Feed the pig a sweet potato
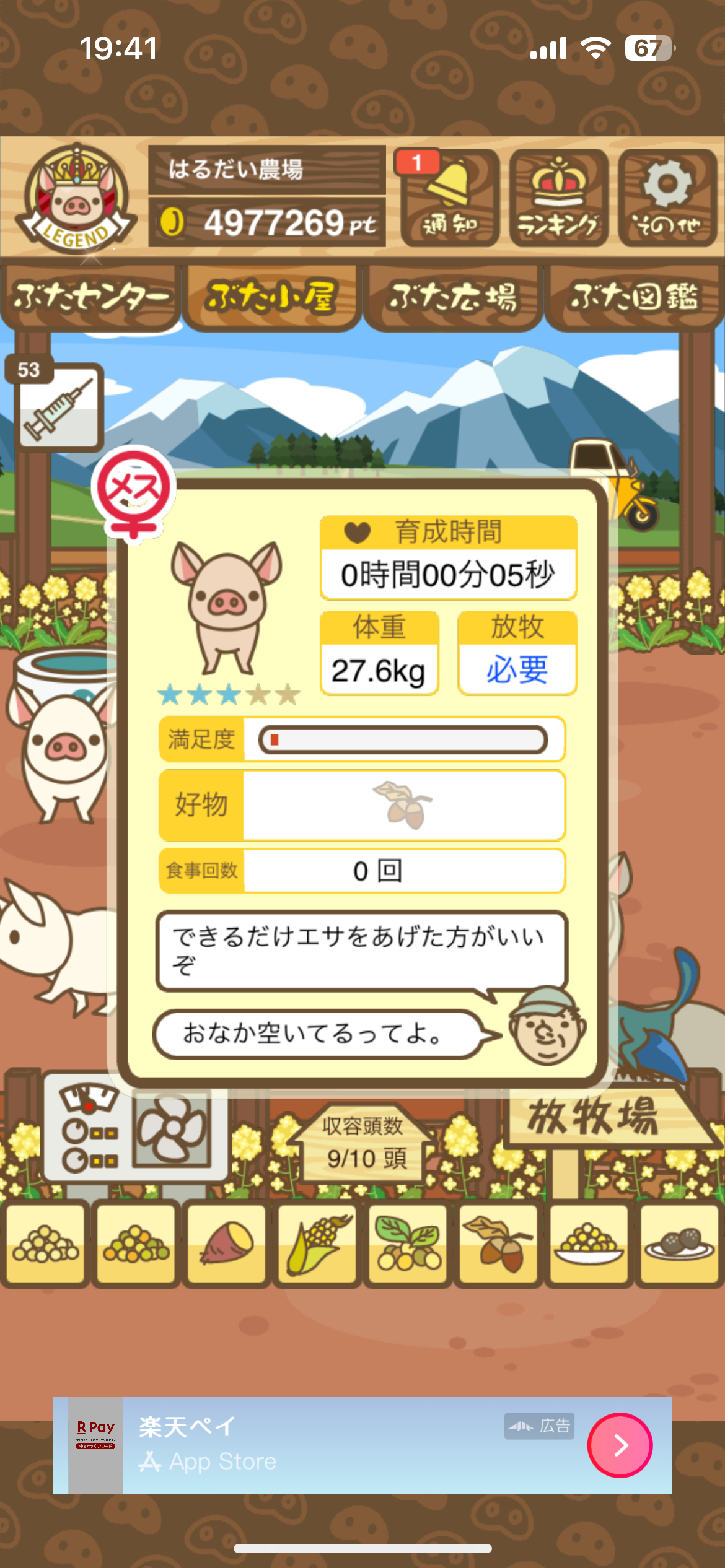This screenshot has width=725, height=1568. [227, 1244]
